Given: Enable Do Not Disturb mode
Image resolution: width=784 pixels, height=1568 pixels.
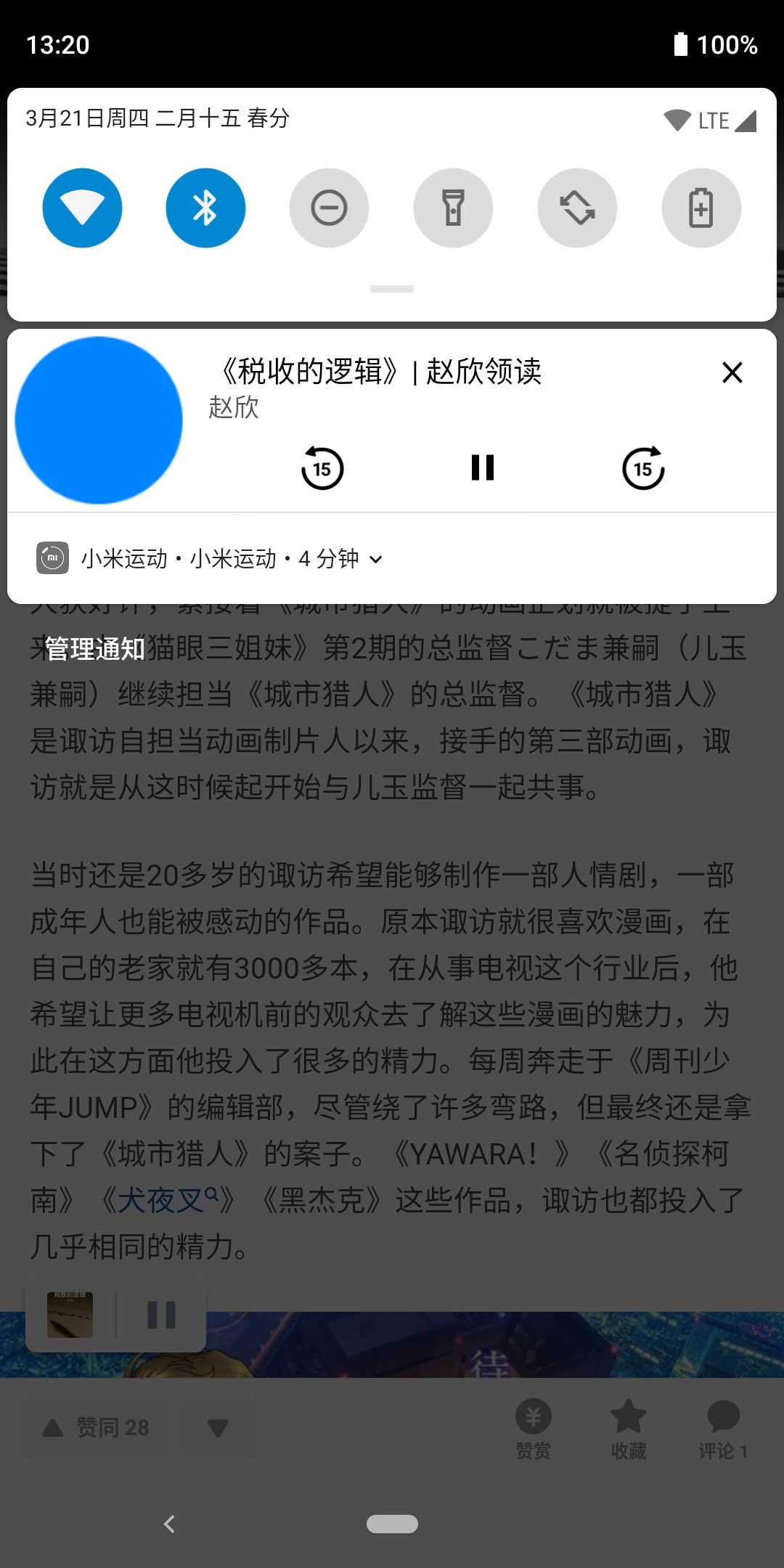Looking at the screenshot, I should point(329,208).
